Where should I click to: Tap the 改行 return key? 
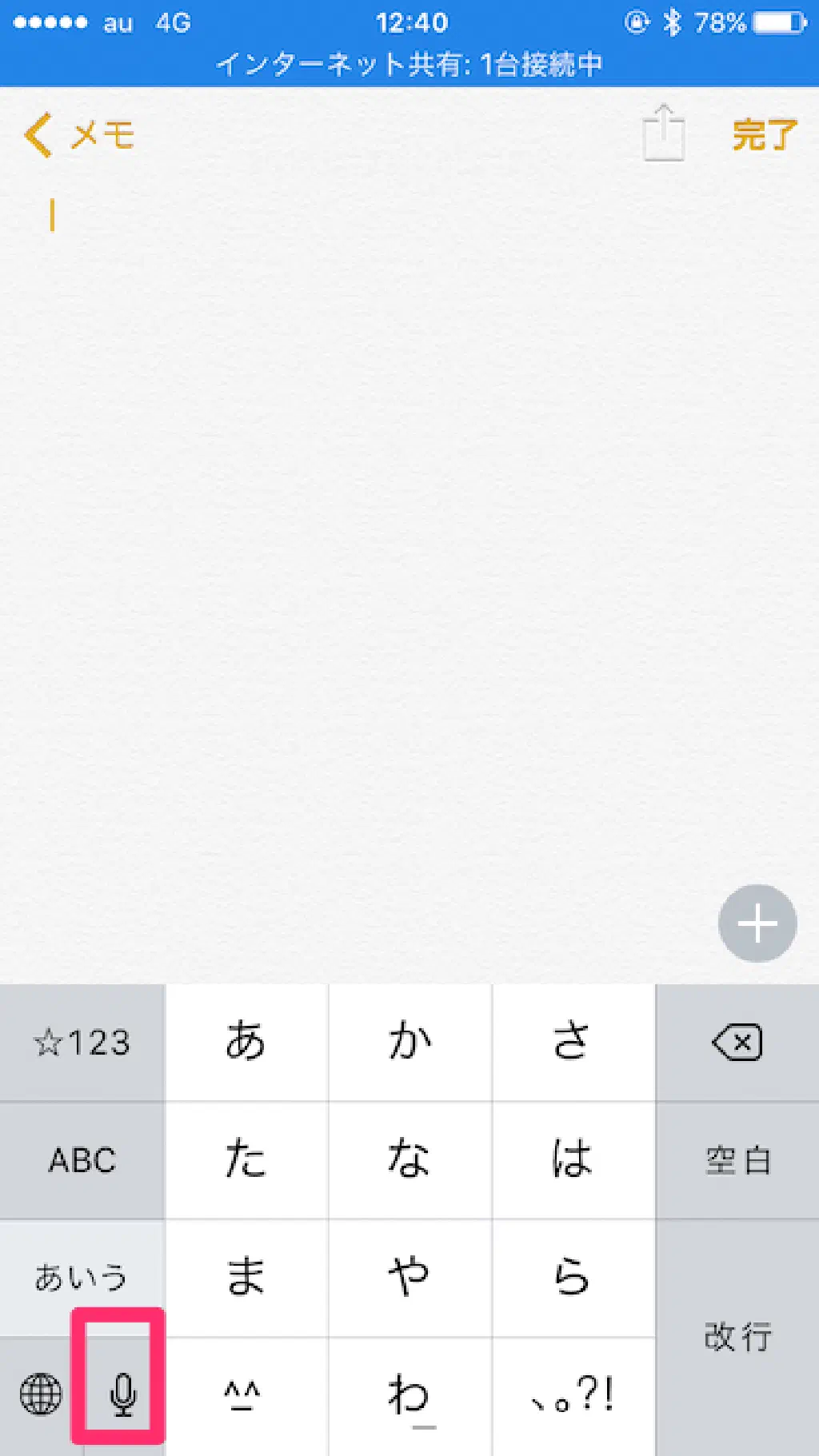click(x=737, y=1336)
